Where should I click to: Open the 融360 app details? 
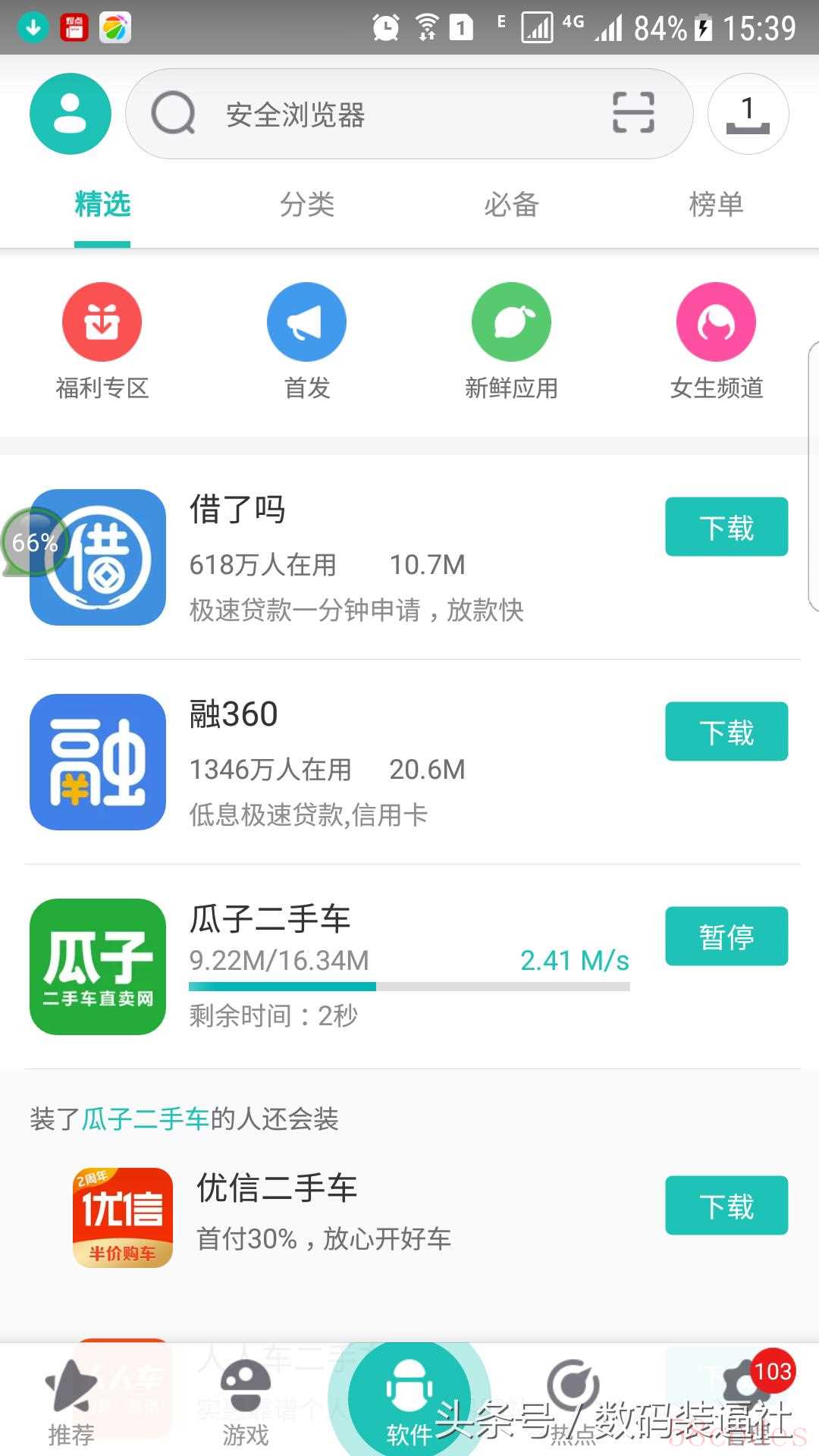click(341, 762)
